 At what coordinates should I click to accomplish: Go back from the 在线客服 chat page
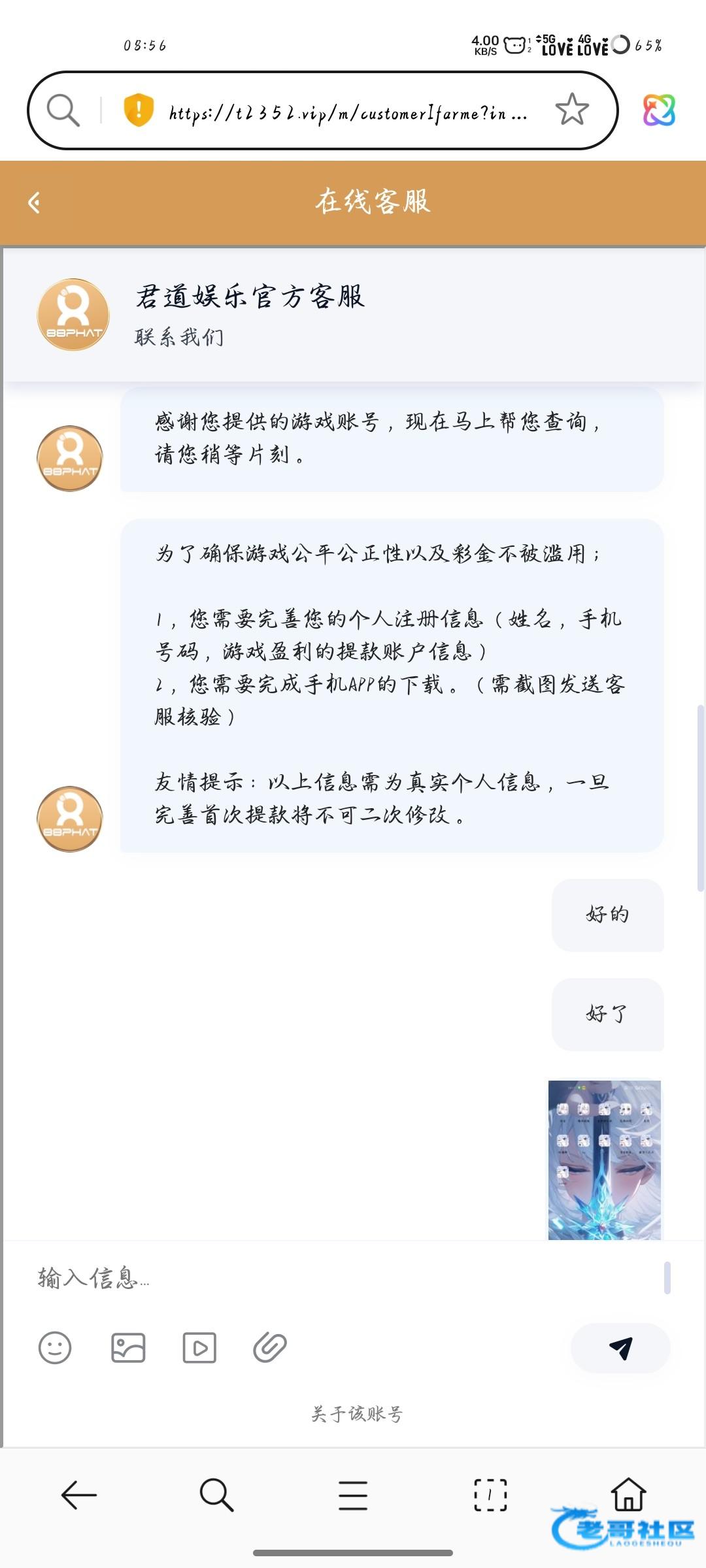35,203
